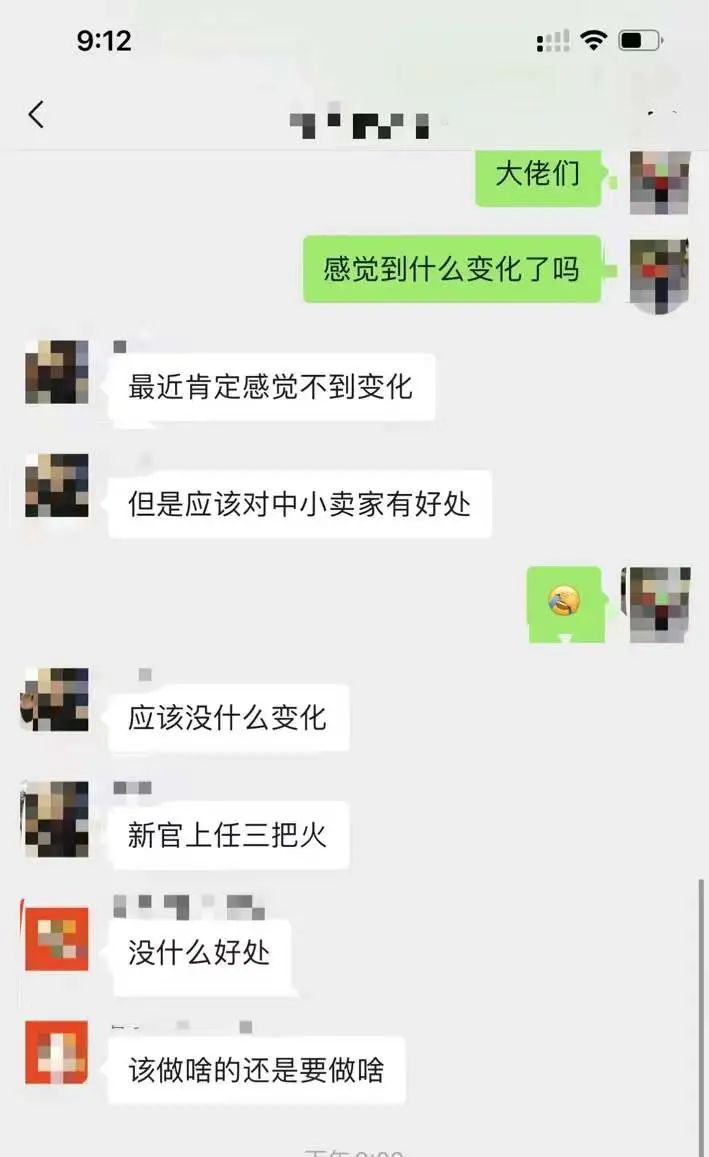Tap avatar beside '没什么好处' message
The width and height of the screenshot is (709, 1157).
(x=56, y=938)
